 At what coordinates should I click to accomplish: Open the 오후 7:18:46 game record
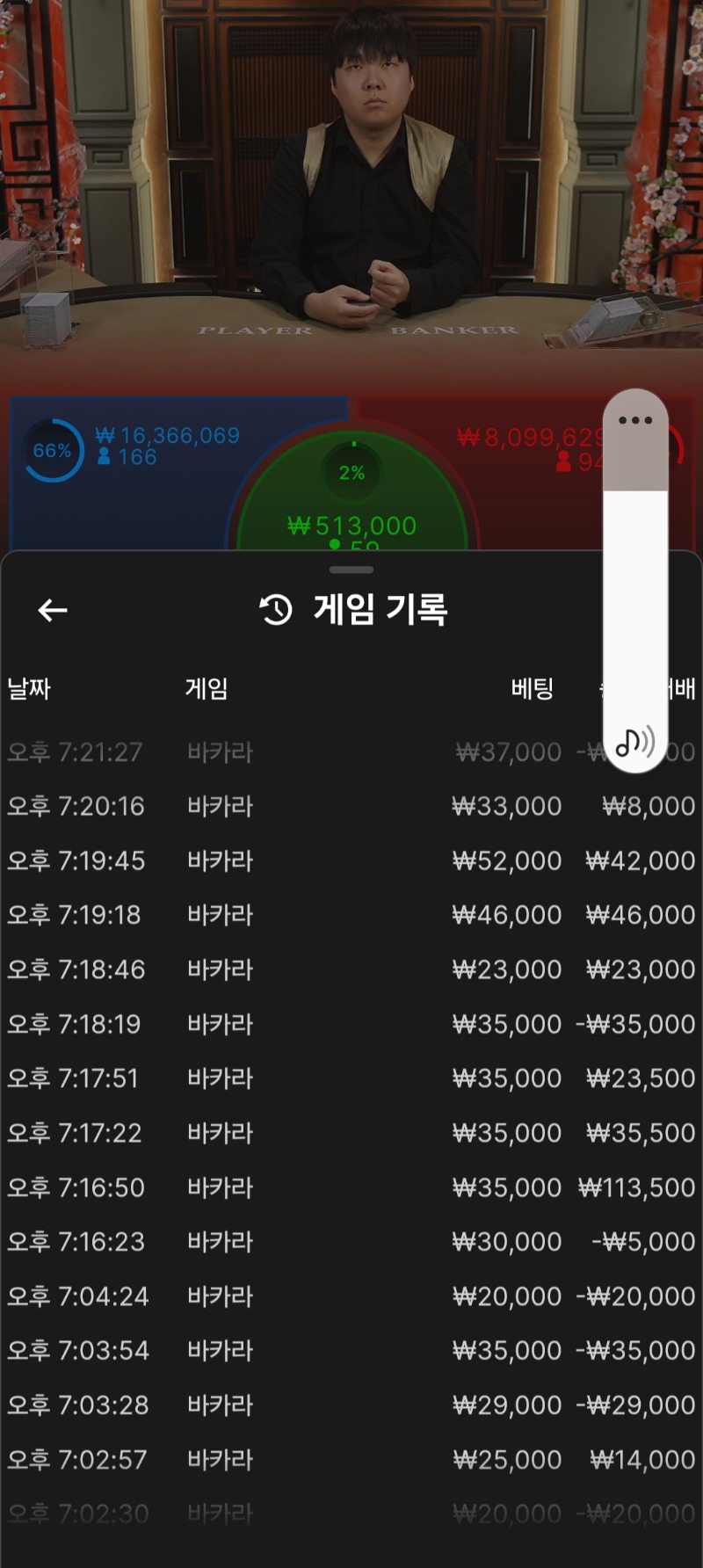(x=351, y=969)
